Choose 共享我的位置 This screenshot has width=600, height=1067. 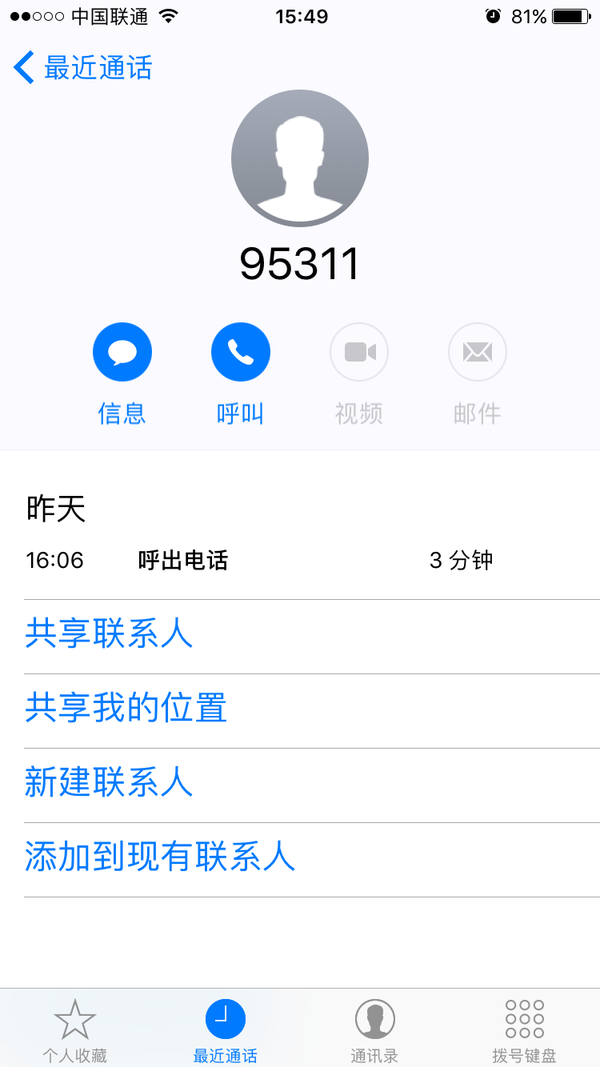tap(312, 710)
